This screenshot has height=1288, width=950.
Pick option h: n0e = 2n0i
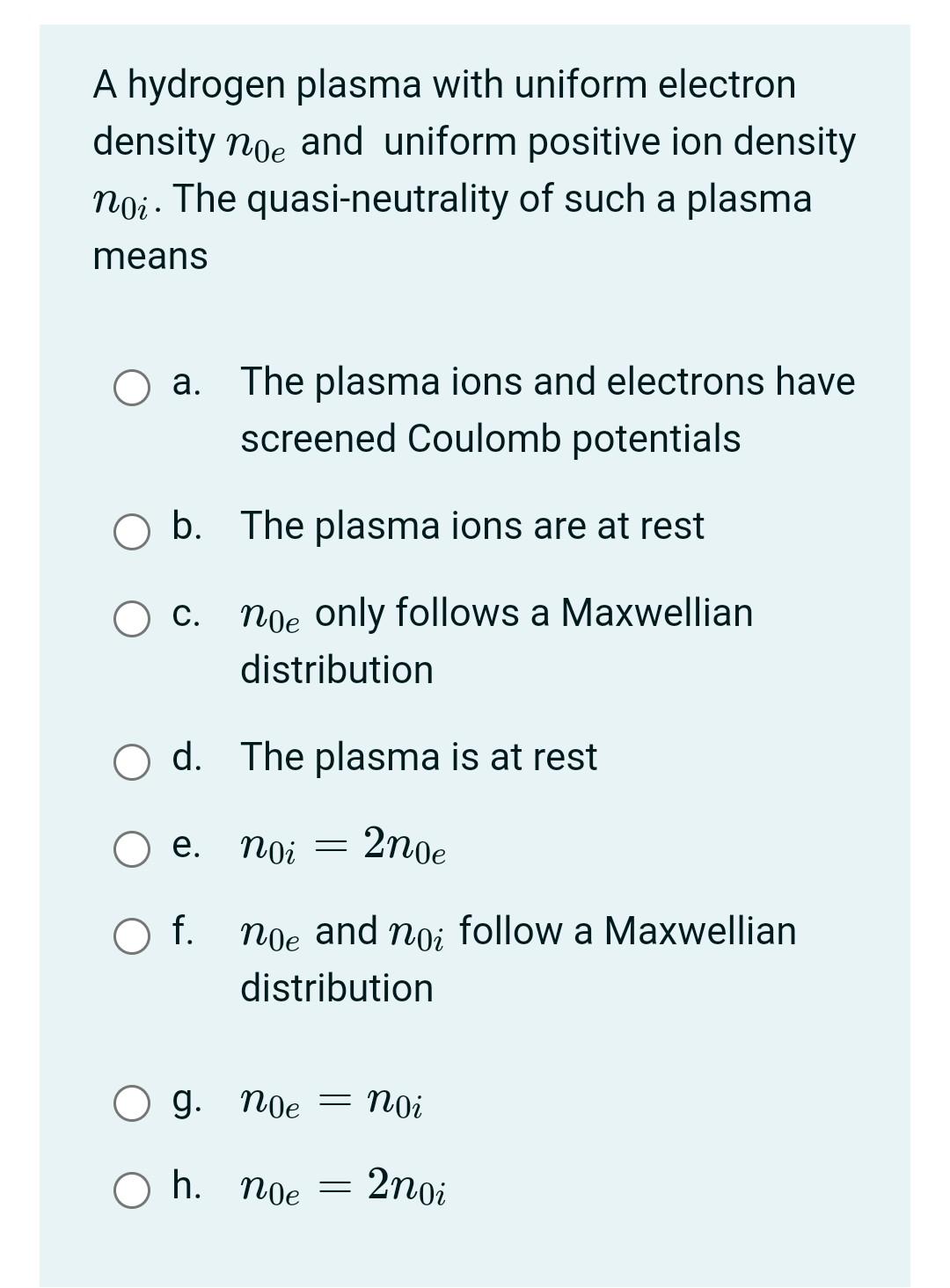click(131, 1190)
